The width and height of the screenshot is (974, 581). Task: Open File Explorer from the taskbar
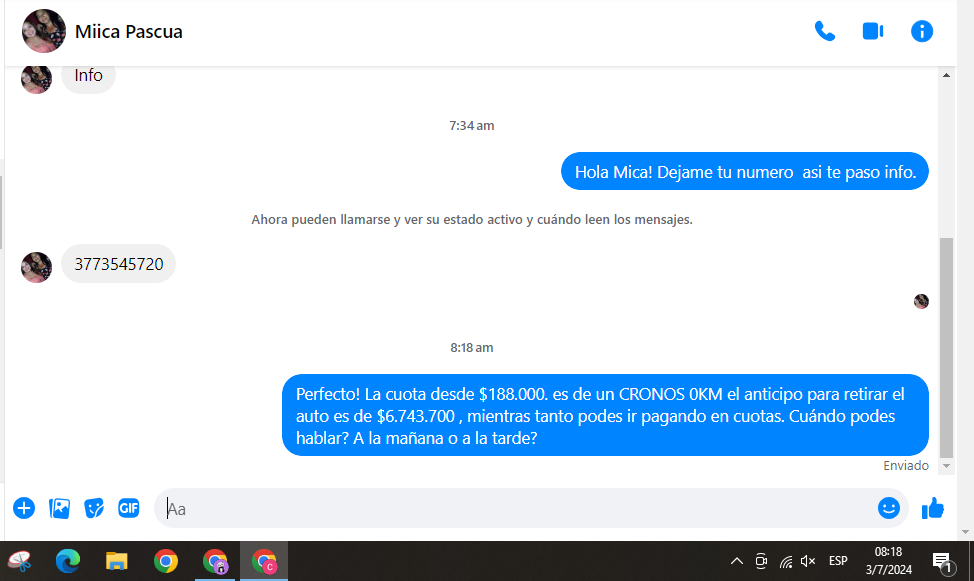click(x=117, y=561)
